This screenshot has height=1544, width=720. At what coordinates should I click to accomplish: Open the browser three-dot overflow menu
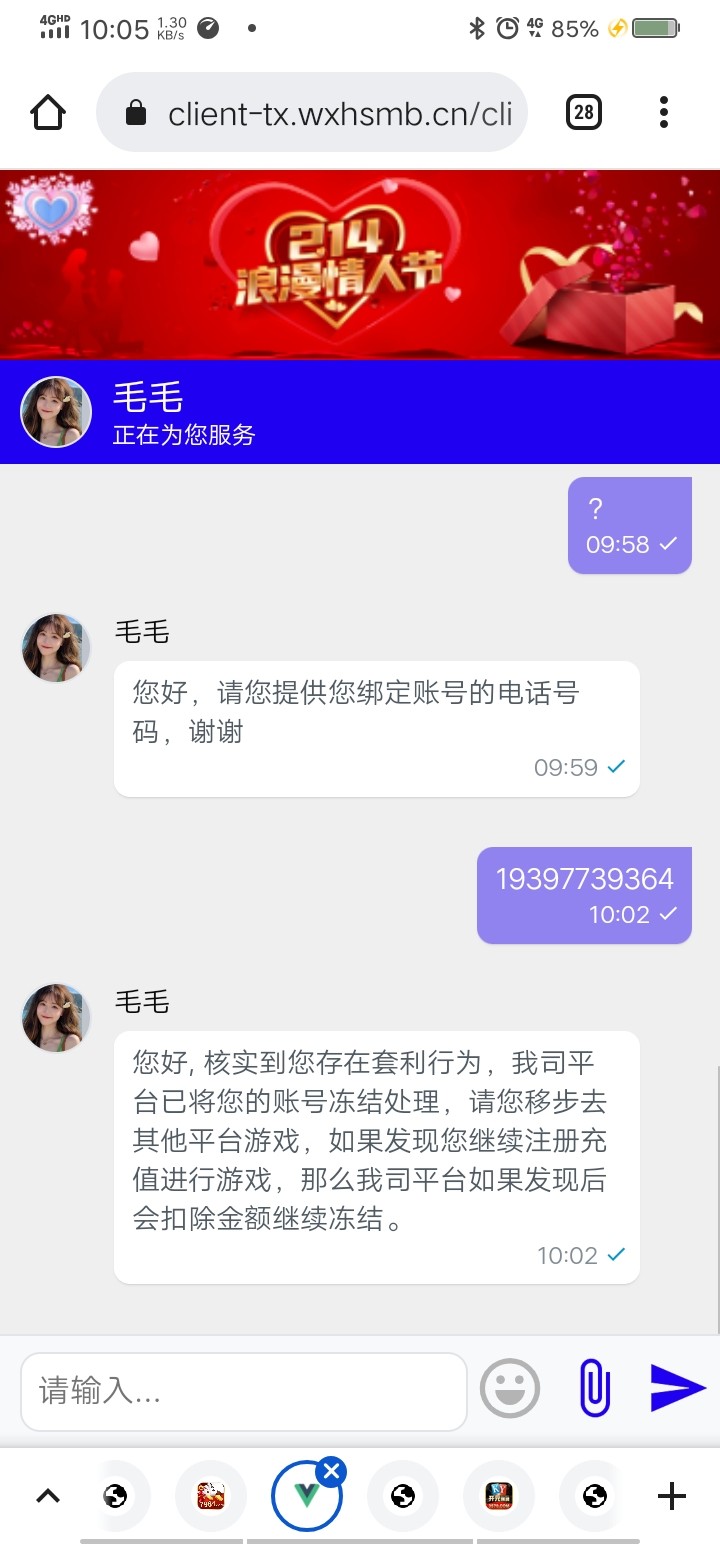[663, 112]
